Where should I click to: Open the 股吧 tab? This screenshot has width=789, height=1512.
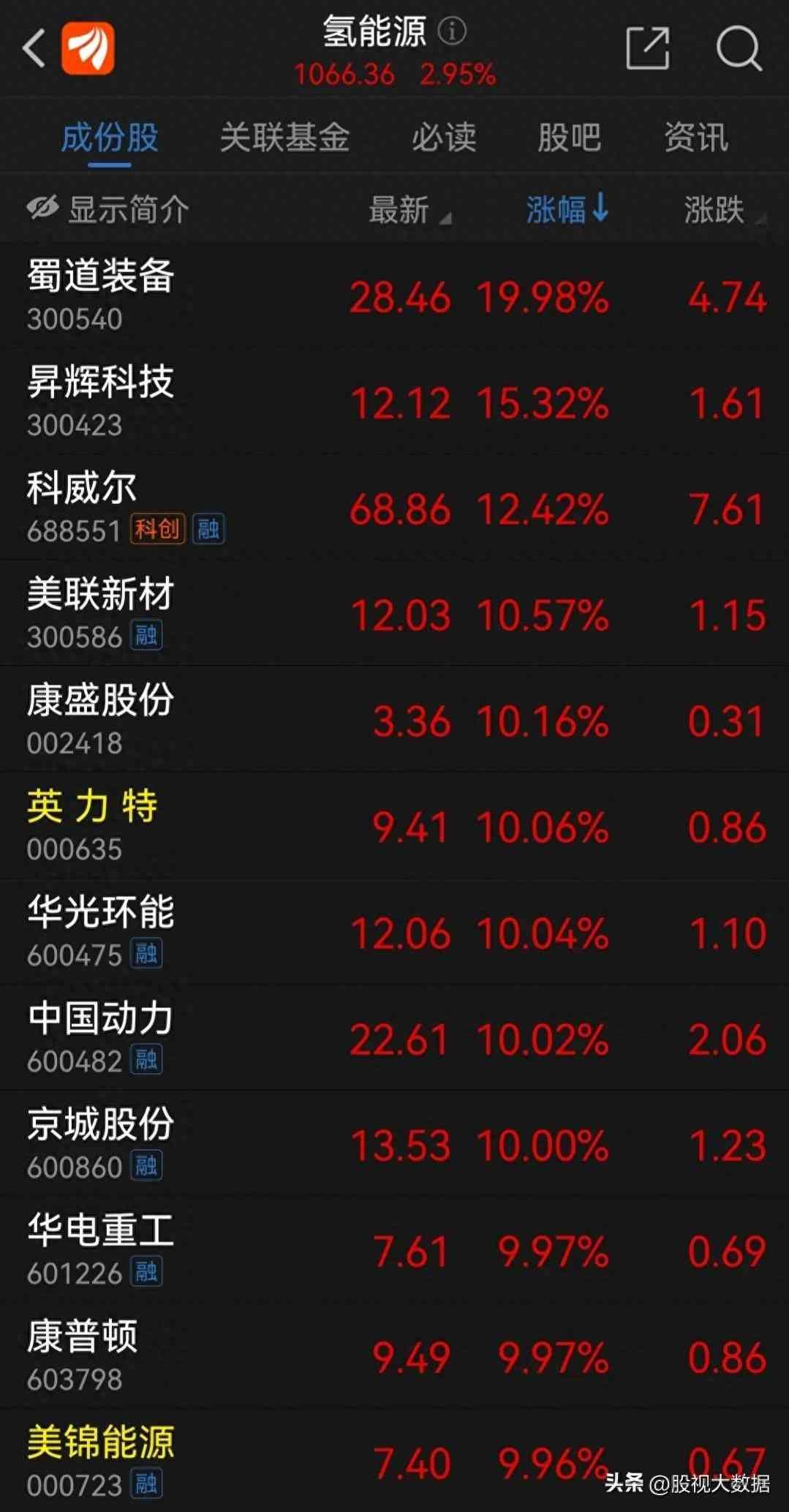[569, 138]
